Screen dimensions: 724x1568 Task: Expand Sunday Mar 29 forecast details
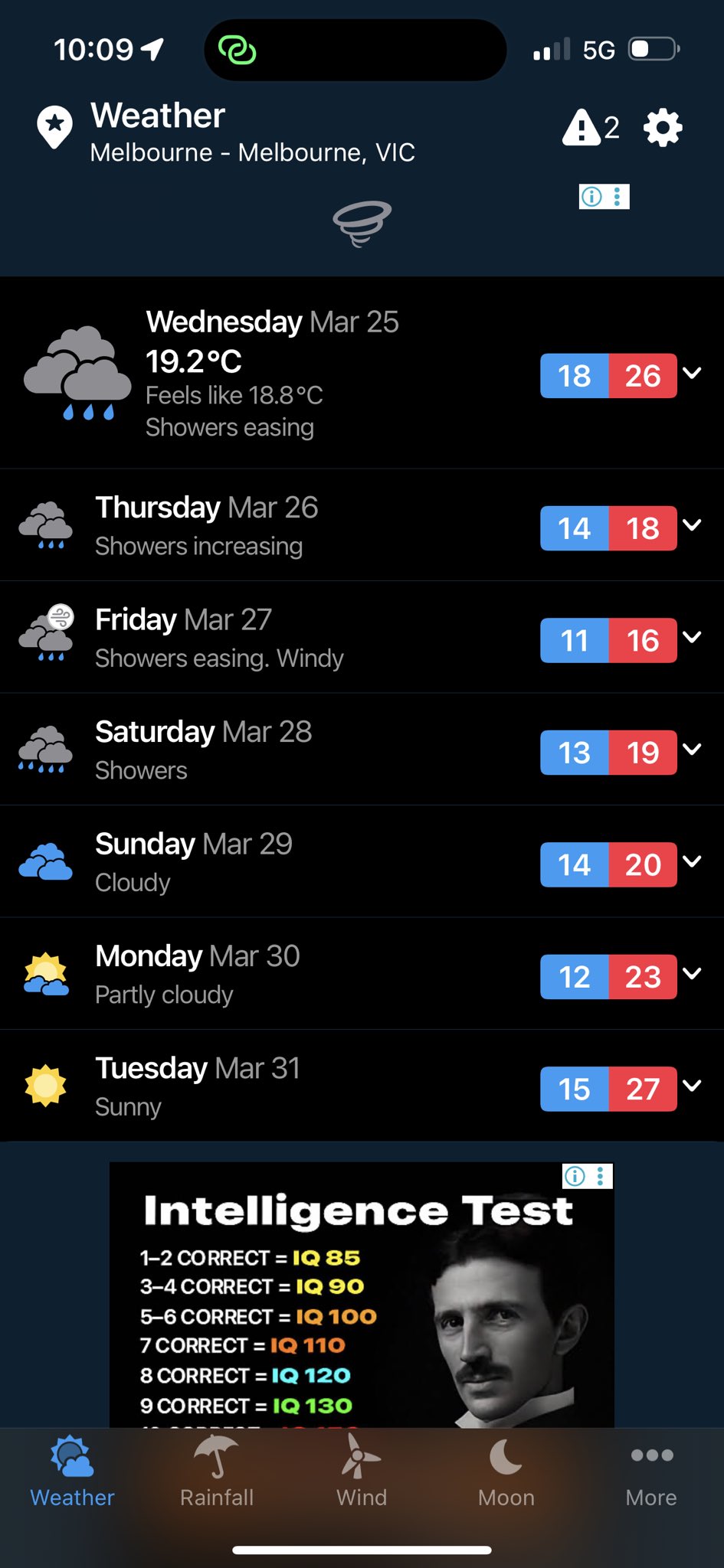692,862
